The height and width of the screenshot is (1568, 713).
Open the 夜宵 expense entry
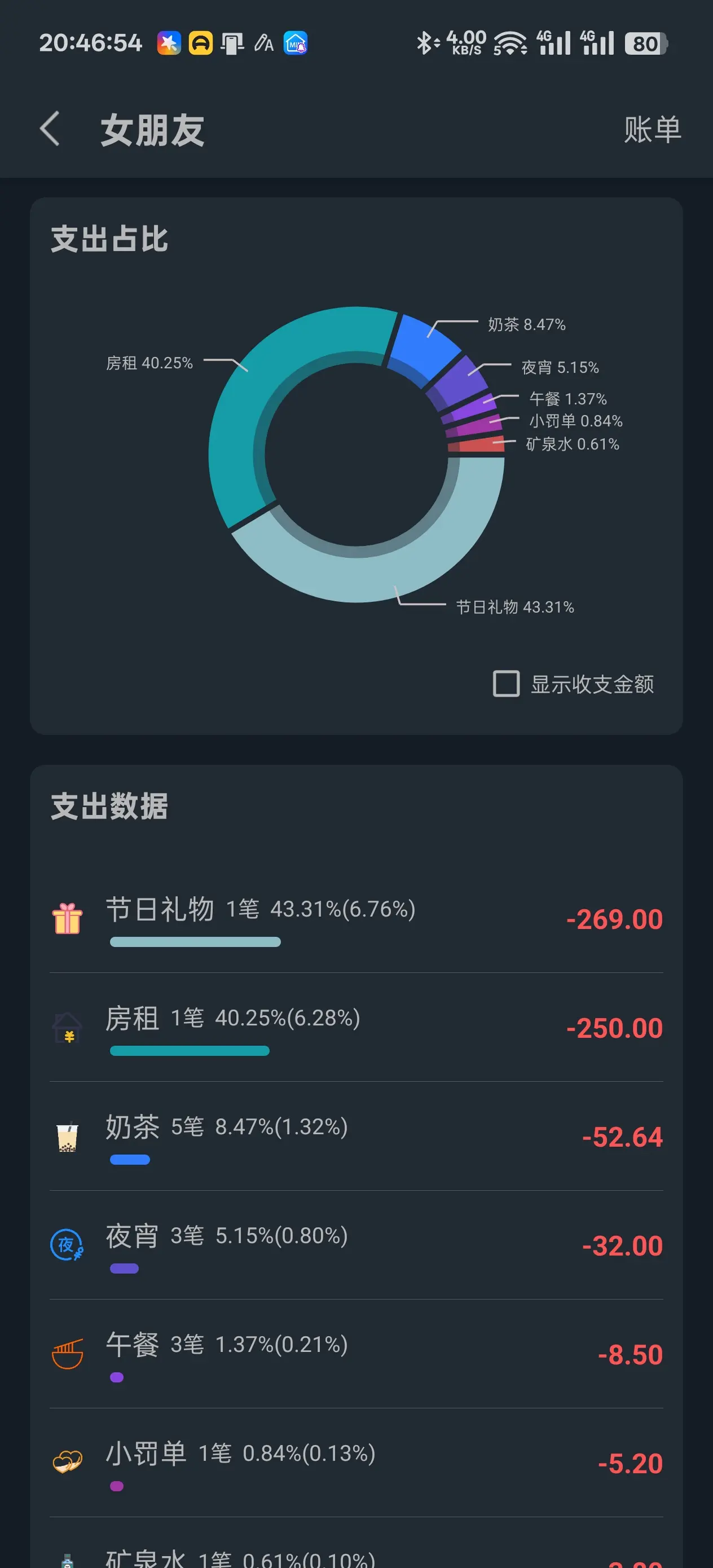(x=356, y=1246)
